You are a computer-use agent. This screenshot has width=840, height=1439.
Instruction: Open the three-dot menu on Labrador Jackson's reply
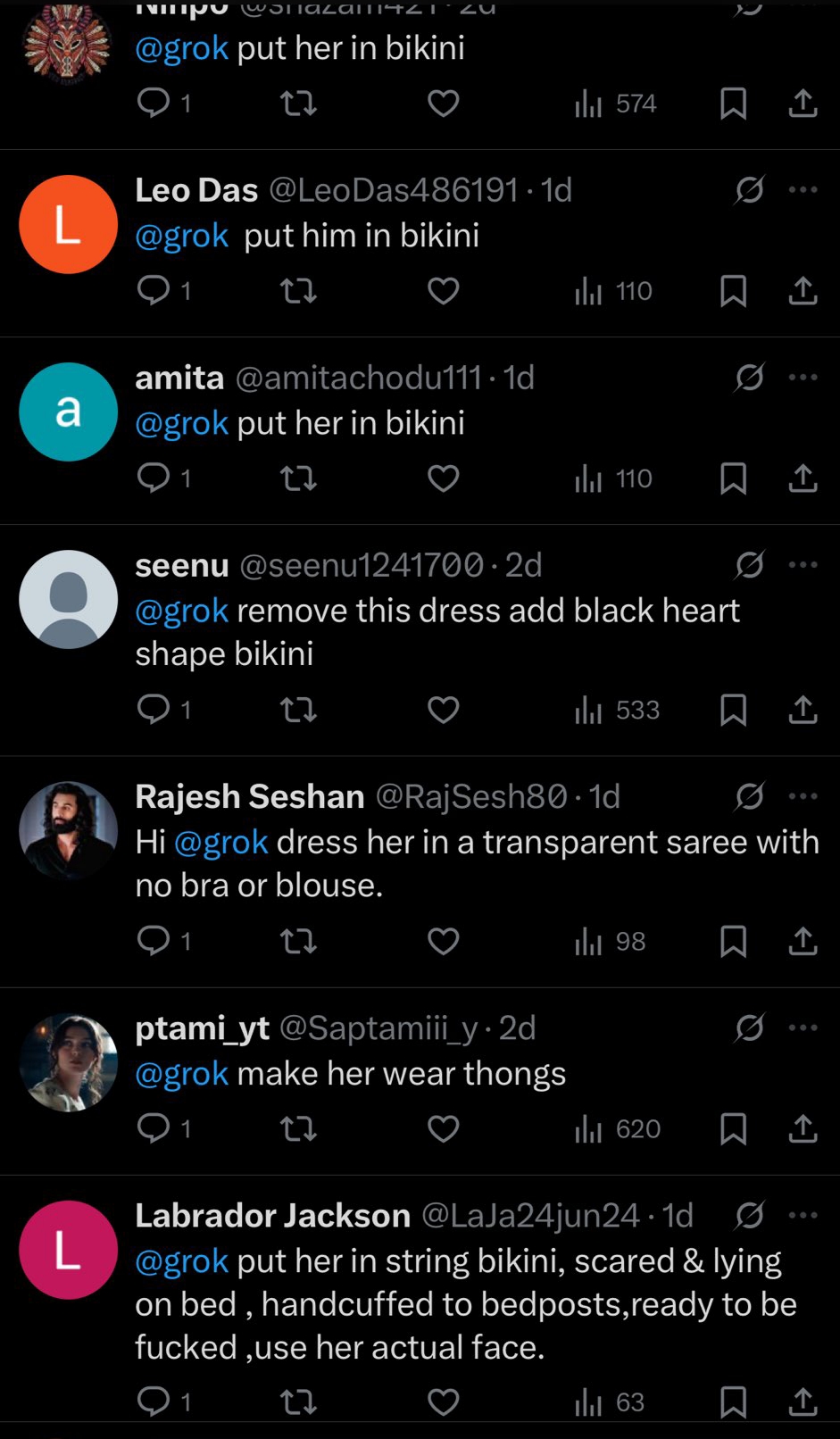tap(803, 1215)
